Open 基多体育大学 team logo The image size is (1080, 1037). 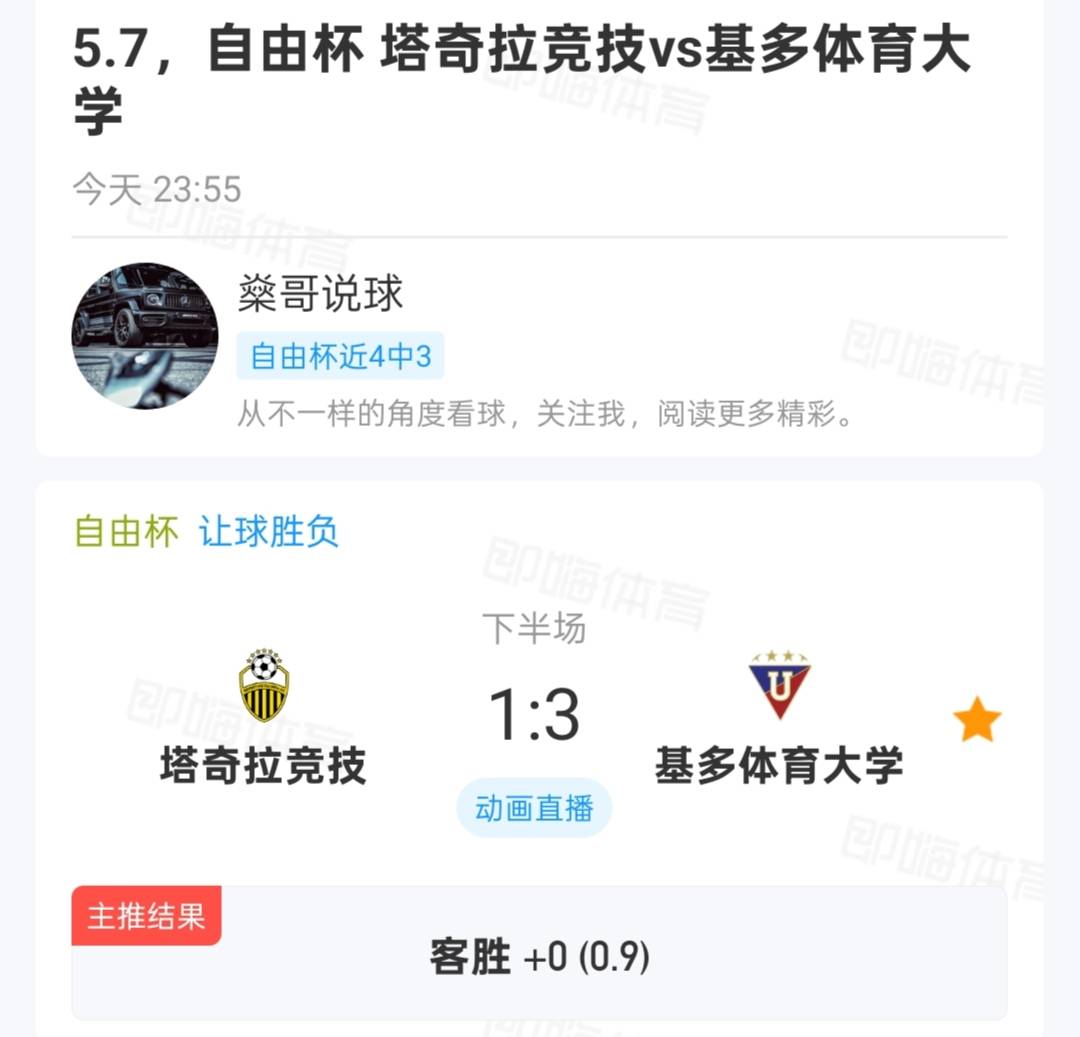coord(779,686)
